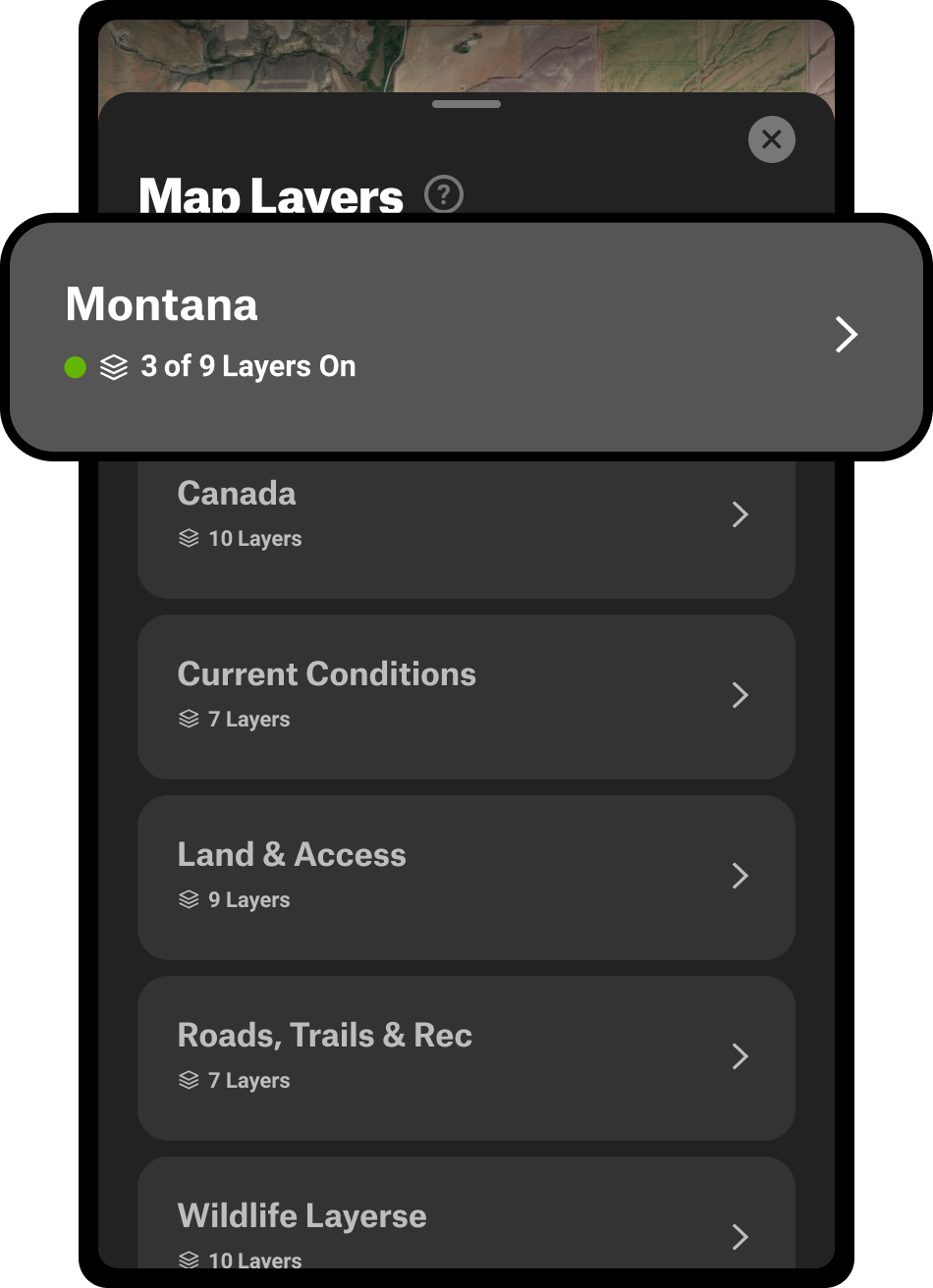Open the Land & Access layers
Image resolution: width=933 pixels, height=1288 pixels.
(466, 877)
